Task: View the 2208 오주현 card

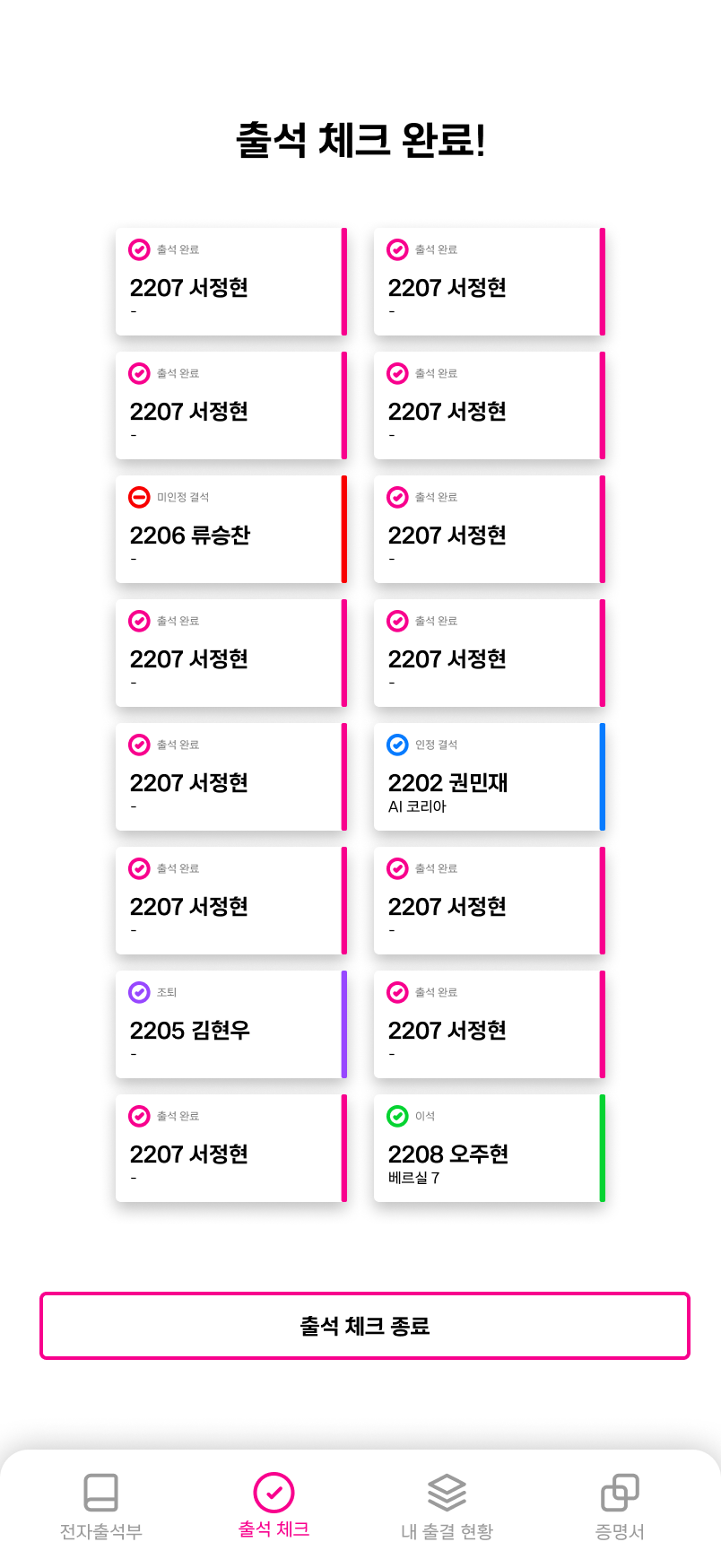Action: coord(489,1148)
